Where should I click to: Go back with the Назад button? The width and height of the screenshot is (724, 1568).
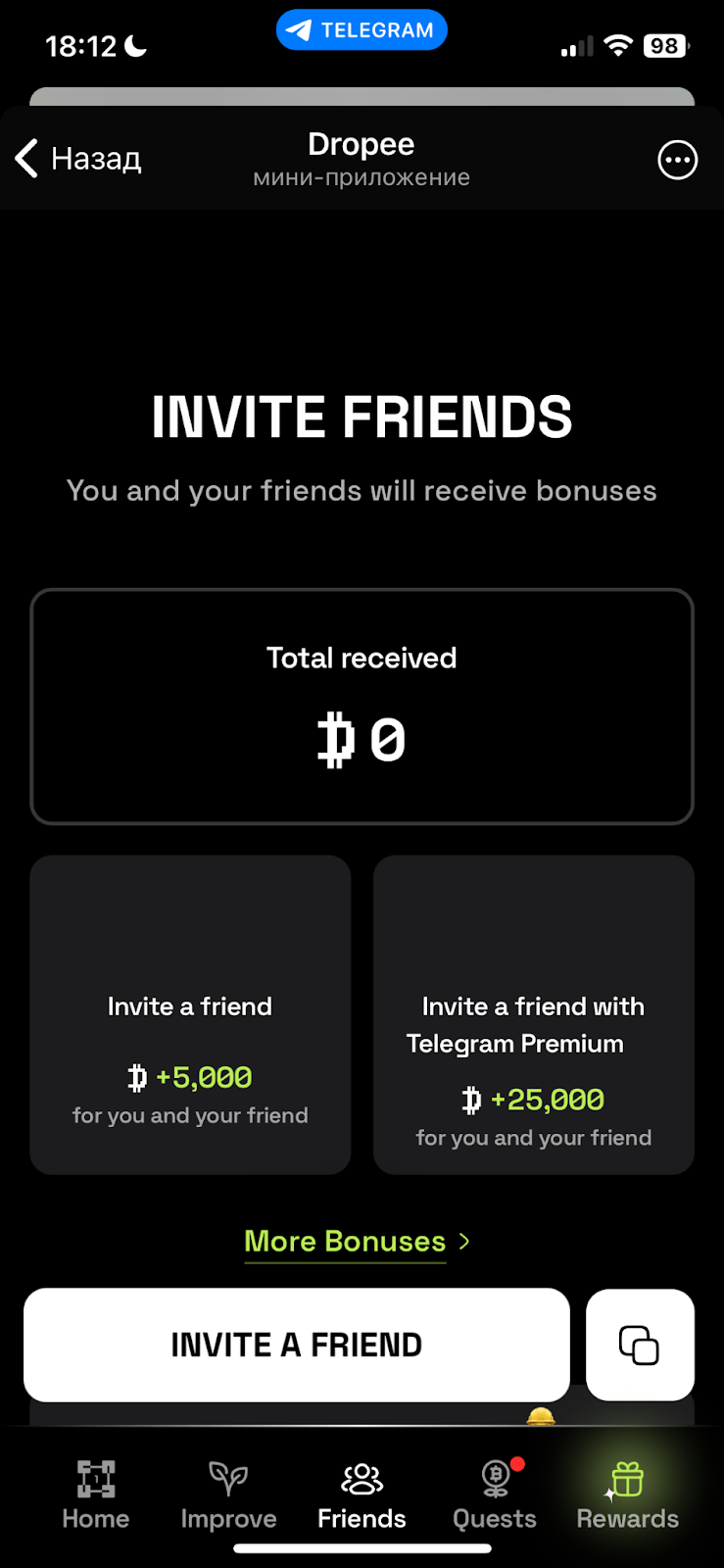pyautogui.click(x=78, y=158)
